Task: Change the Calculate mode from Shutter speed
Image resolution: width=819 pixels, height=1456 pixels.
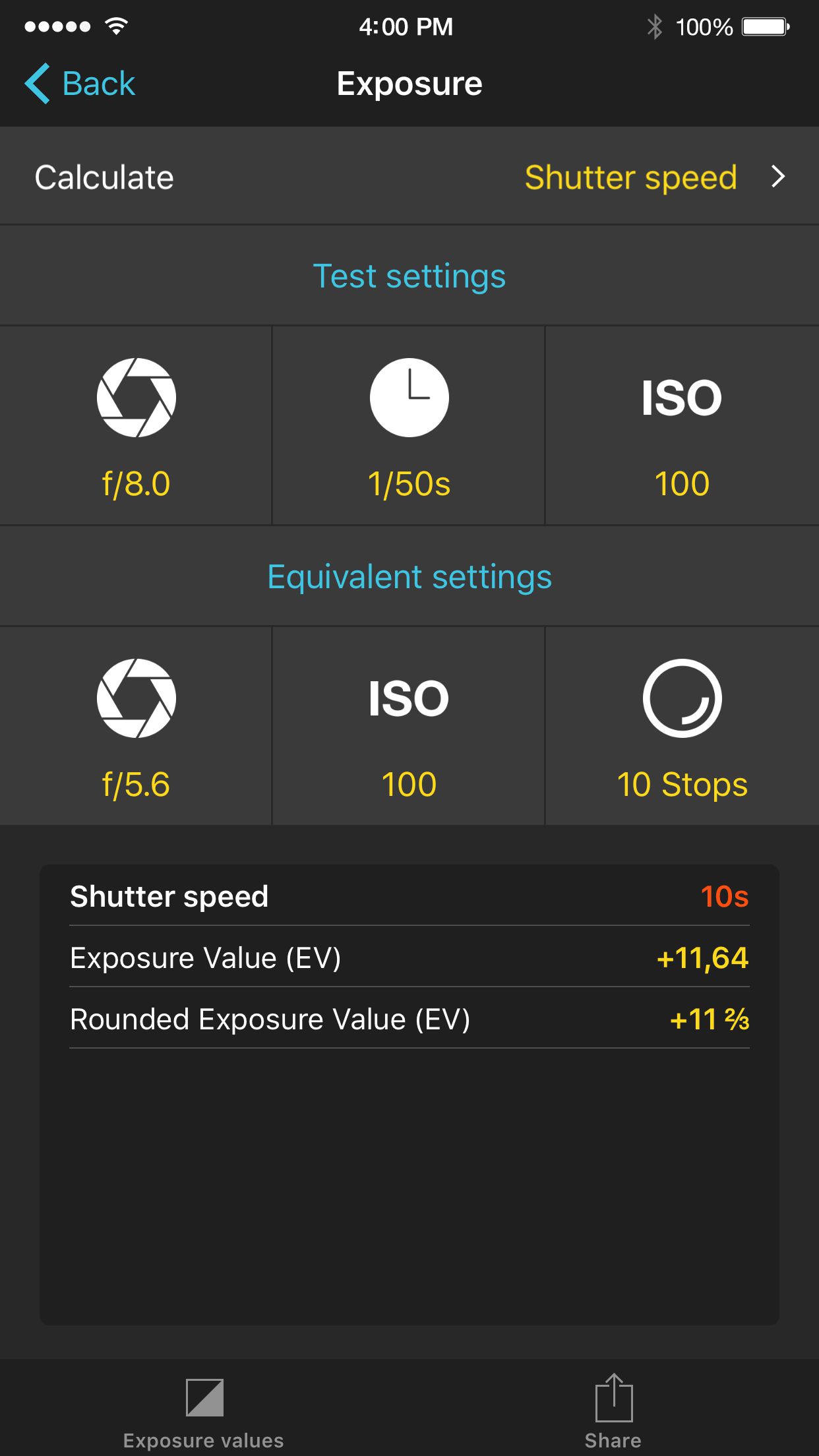Action: (x=630, y=177)
